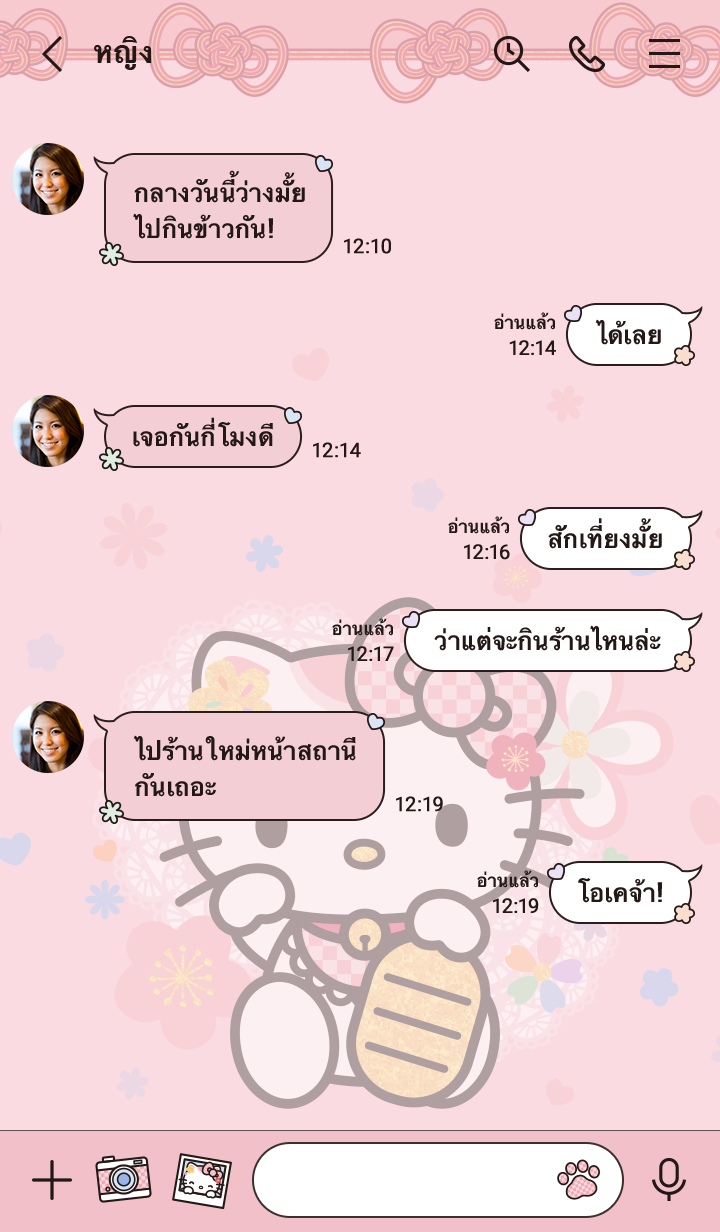This screenshot has width=720, height=1232.
Task: Open the chat menu
Action: (x=664, y=54)
